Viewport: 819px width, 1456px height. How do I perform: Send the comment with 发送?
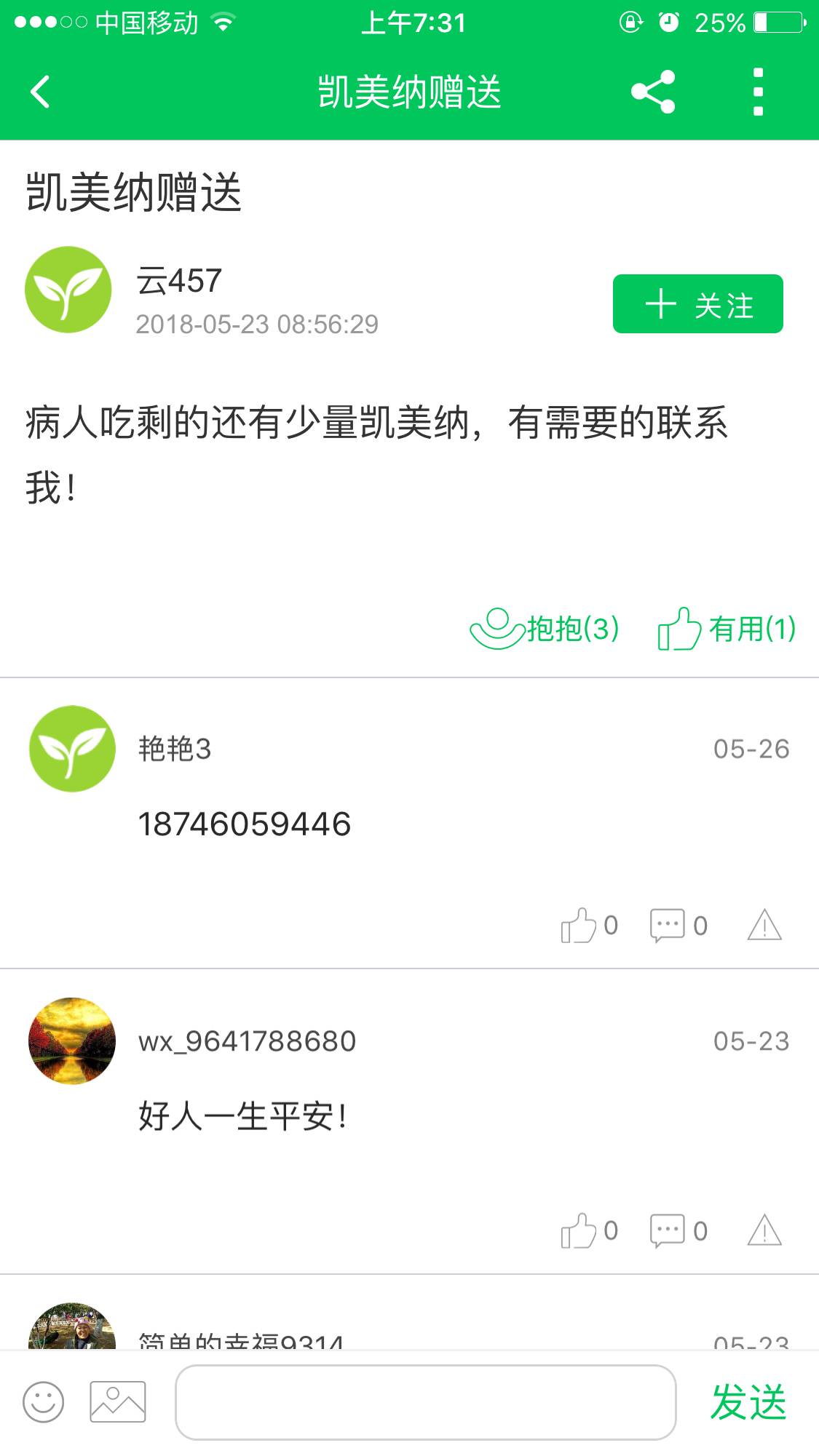[x=748, y=1402]
